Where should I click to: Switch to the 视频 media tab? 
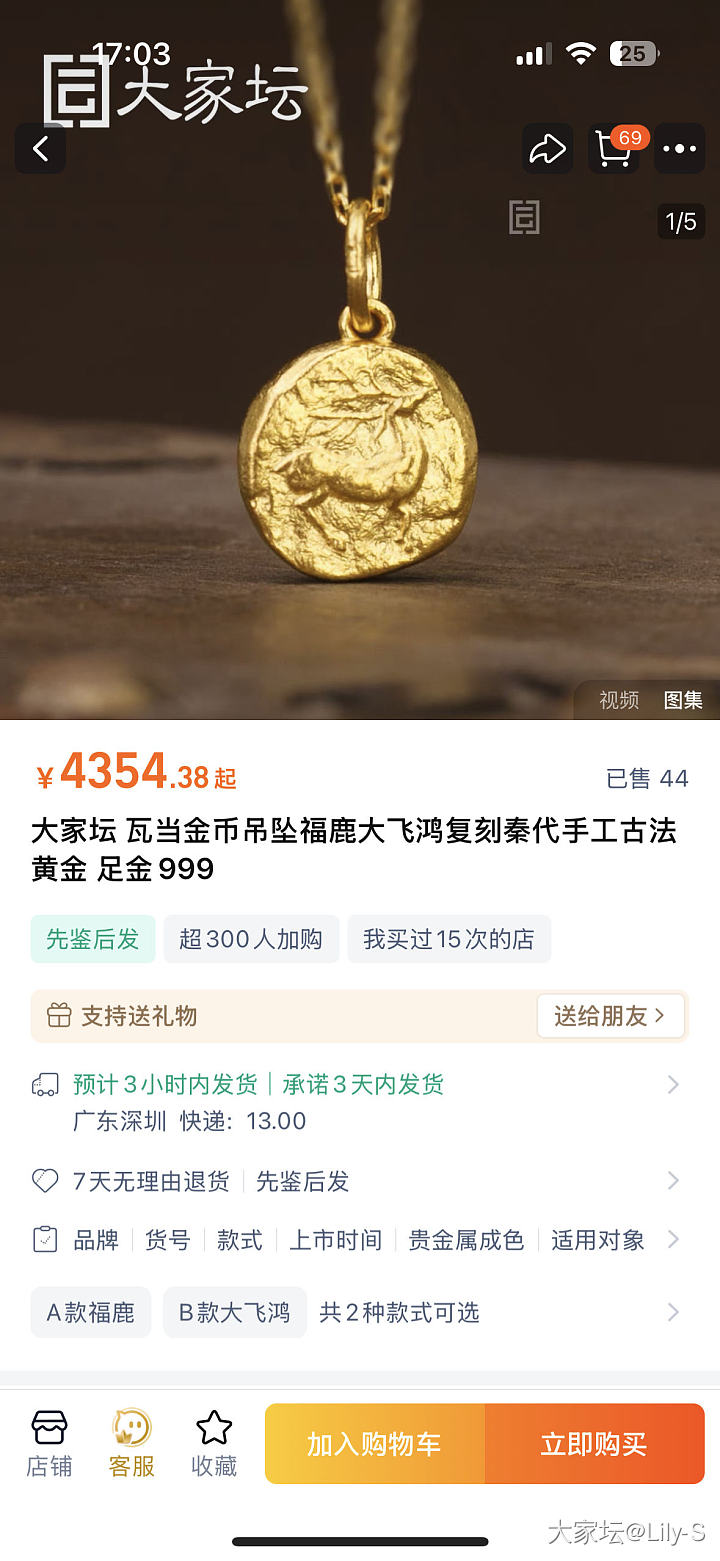coord(618,700)
